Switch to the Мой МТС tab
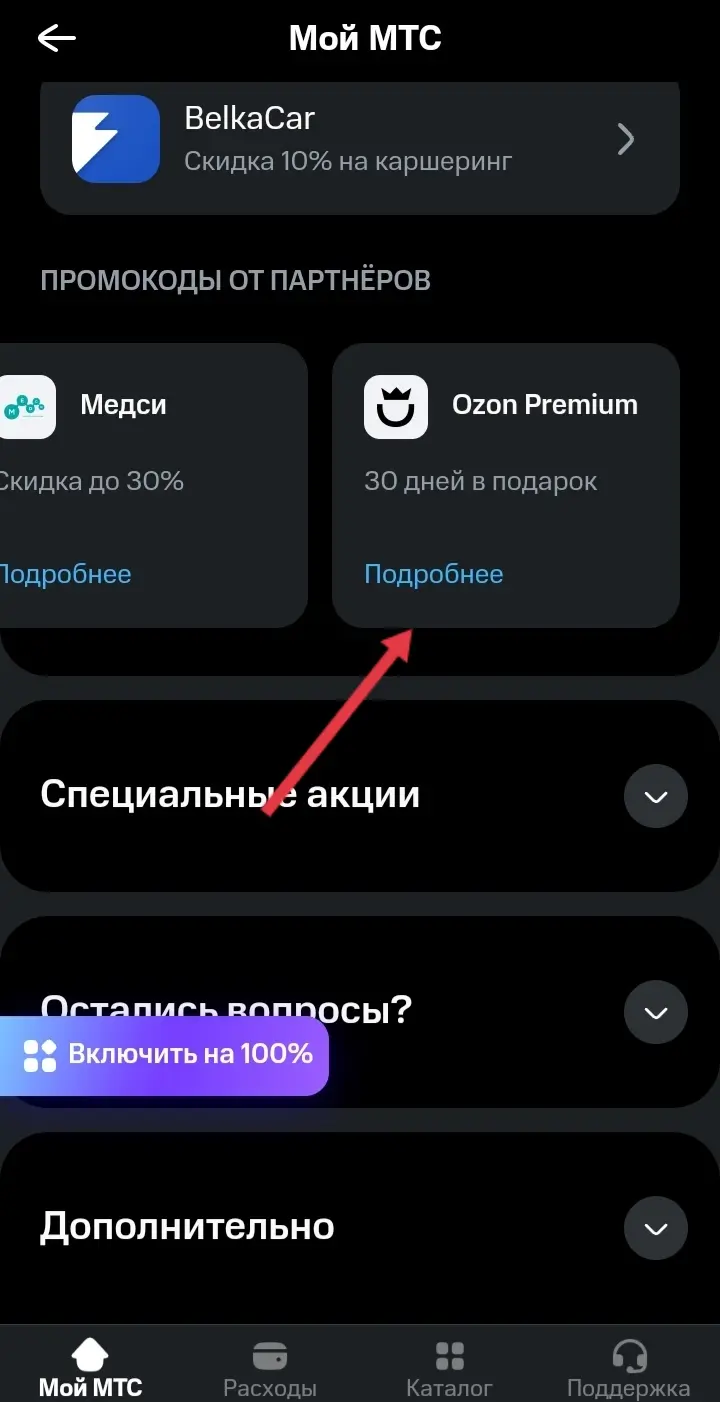The width and height of the screenshot is (720, 1402). [91, 1367]
